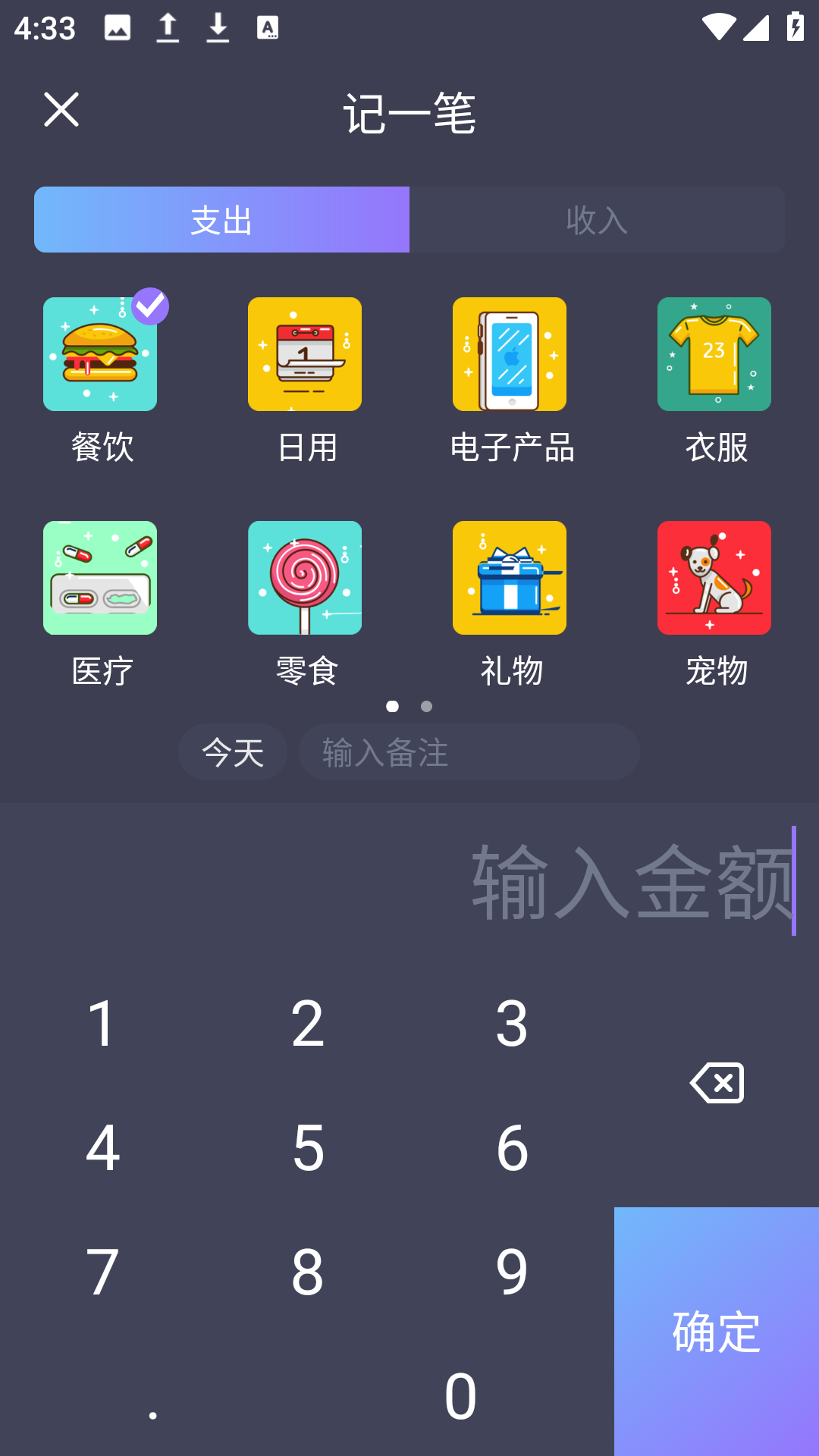The image size is (819, 1456).
Task: Open the 今天 date picker
Action: click(233, 752)
